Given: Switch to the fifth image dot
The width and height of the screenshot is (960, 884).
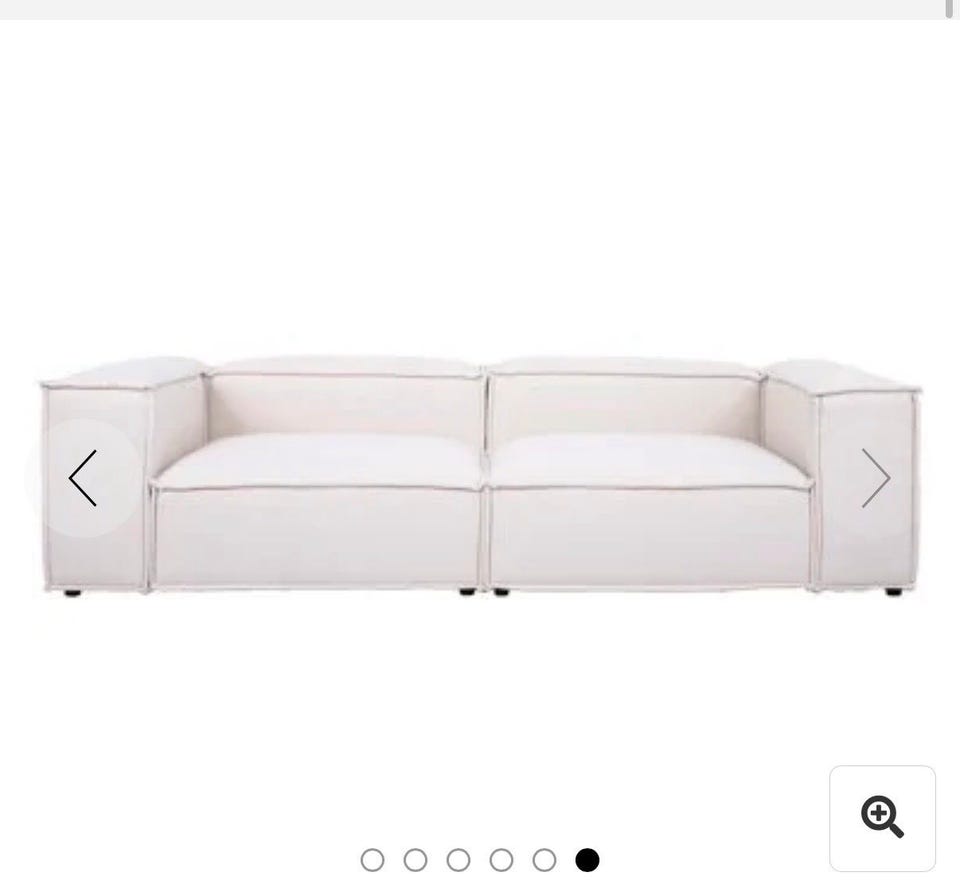Looking at the screenshot, I should (544, 860).
